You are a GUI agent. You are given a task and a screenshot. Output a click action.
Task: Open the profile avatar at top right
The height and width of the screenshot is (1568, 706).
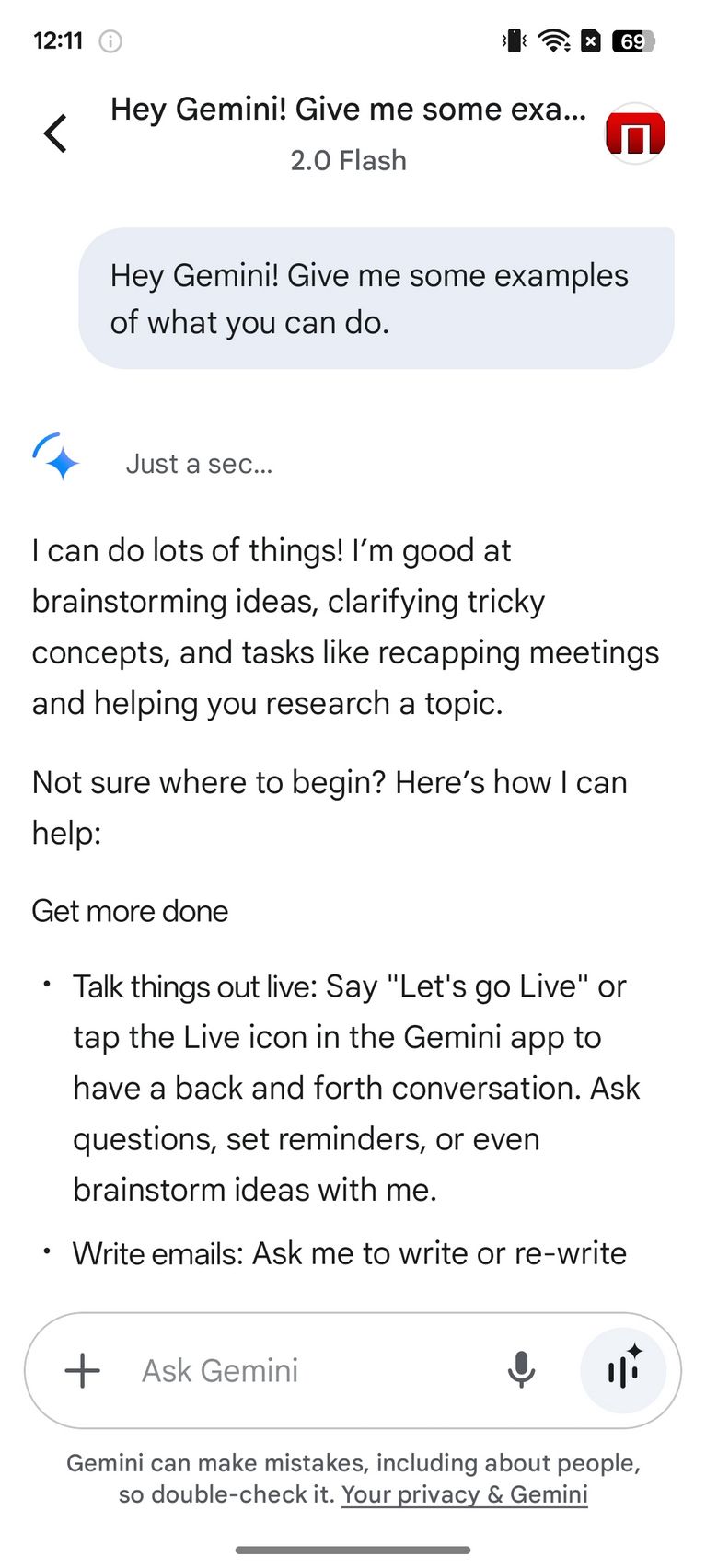click(x=635, y=134)
